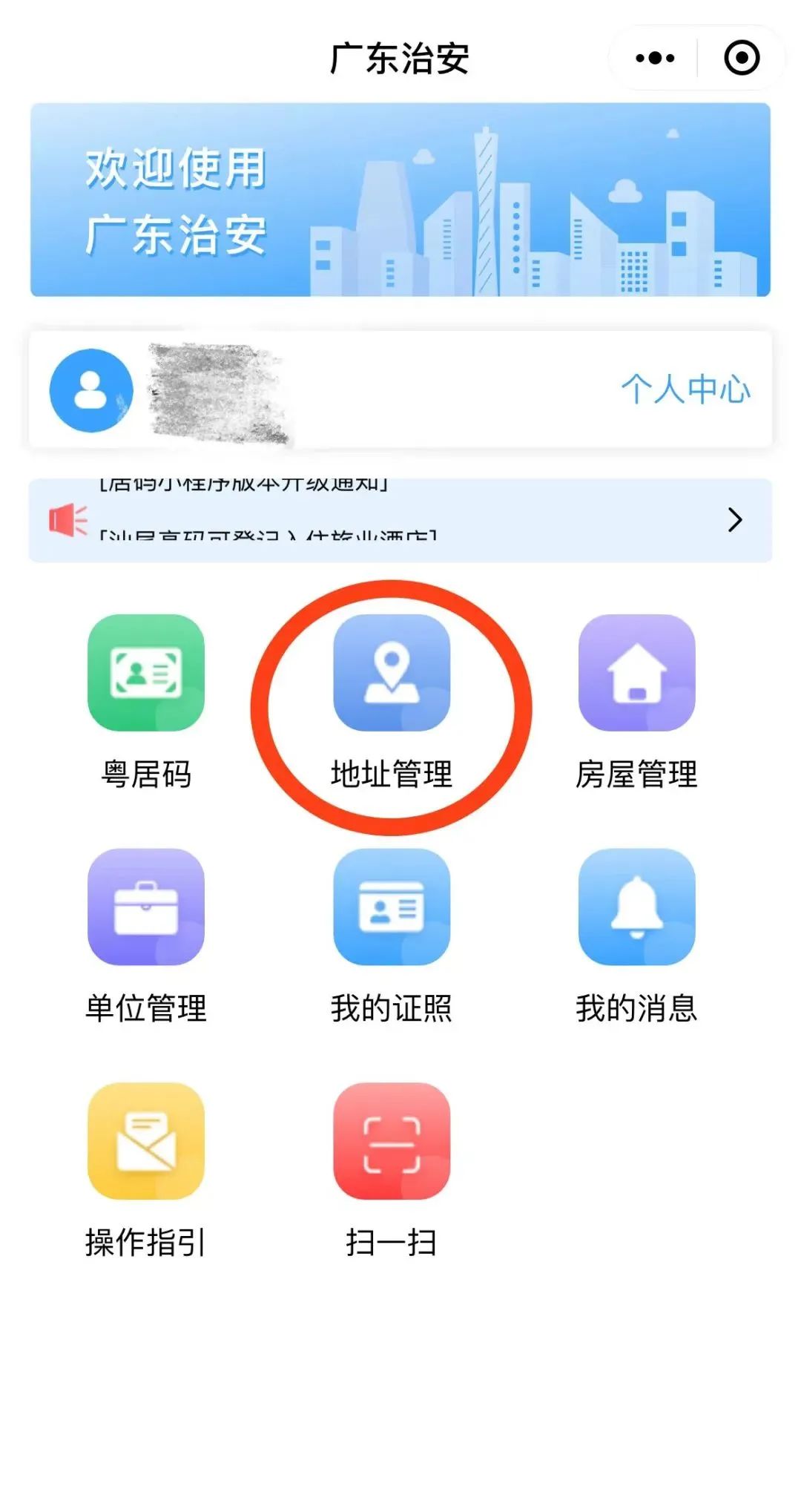Expand the announcement notice bar
The width and height of the screenshot is (801, 1512).
[x=734, y=520]
